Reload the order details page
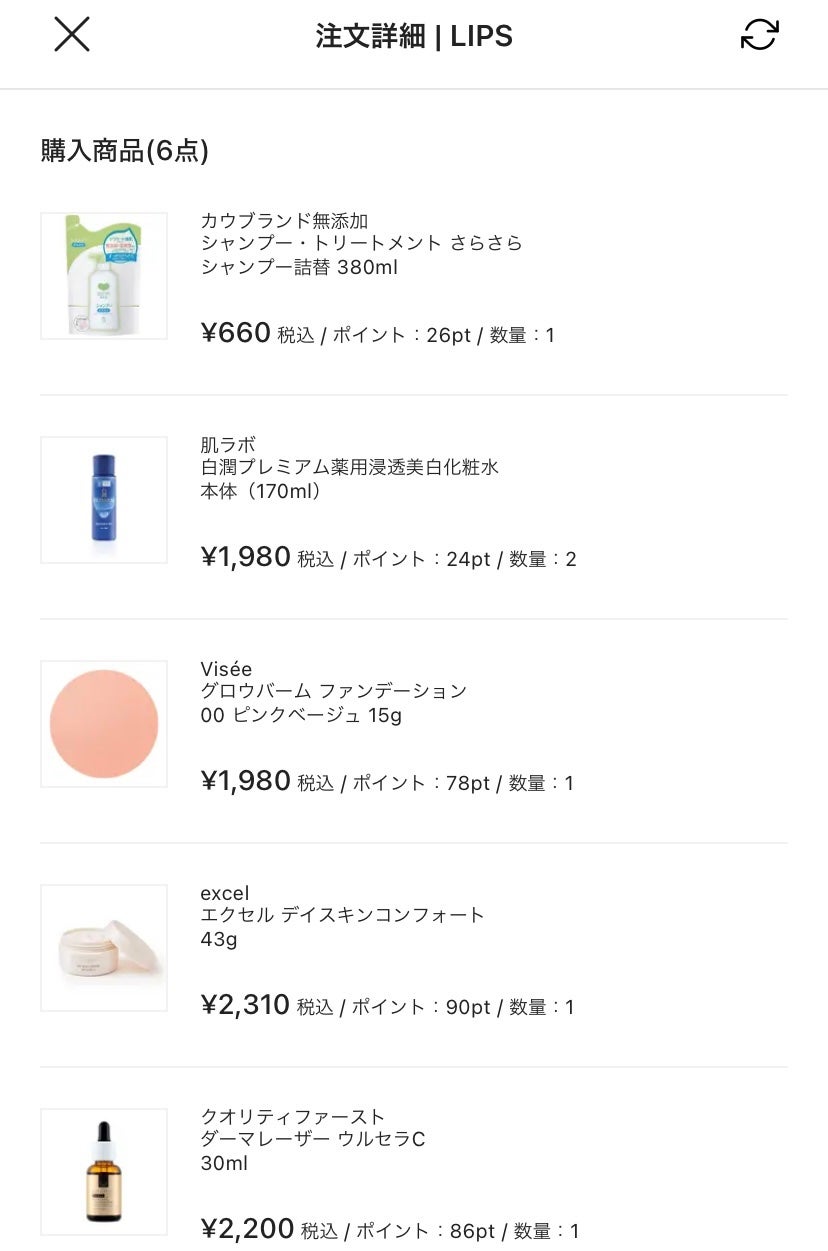 759,35
